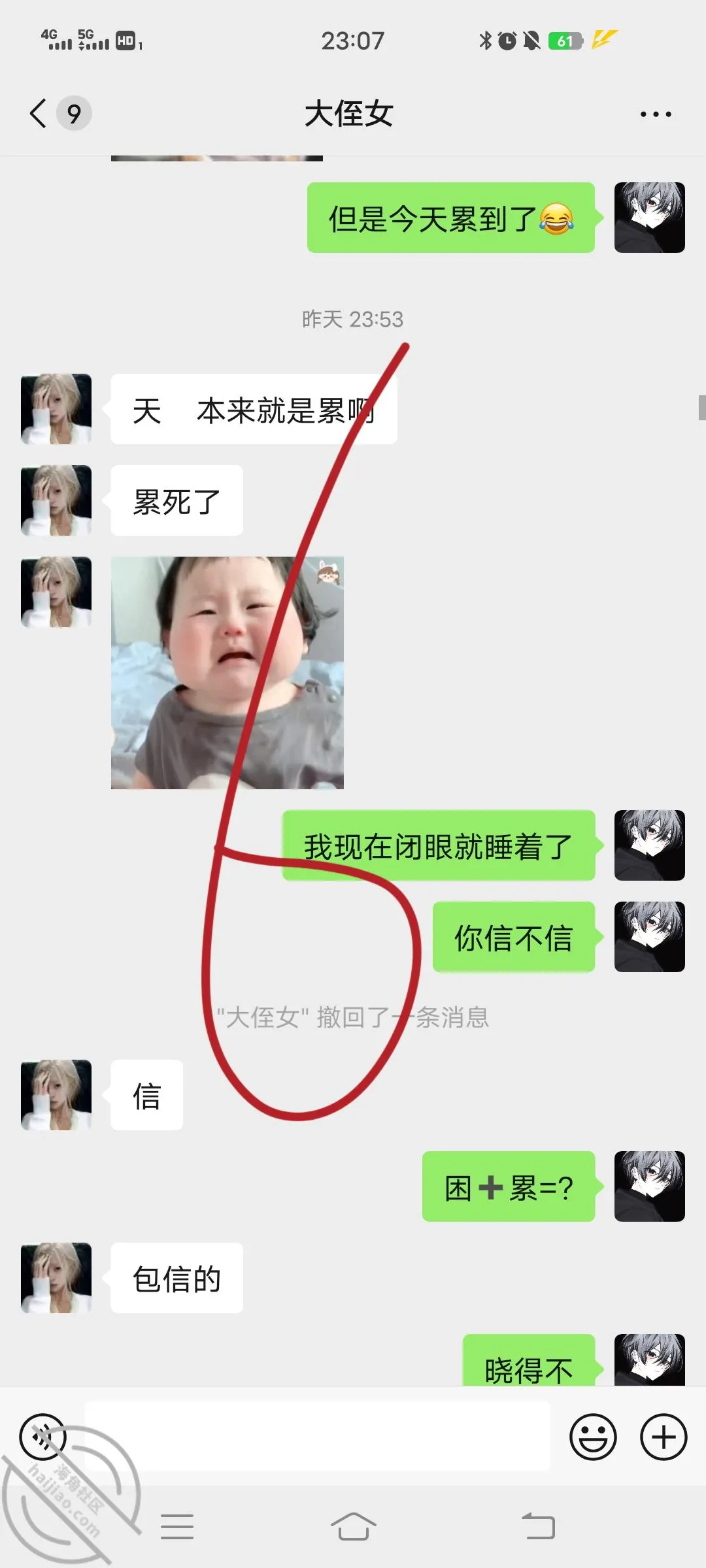Tap the message text input field
706x1568 pixels.
click(317, 1436)
